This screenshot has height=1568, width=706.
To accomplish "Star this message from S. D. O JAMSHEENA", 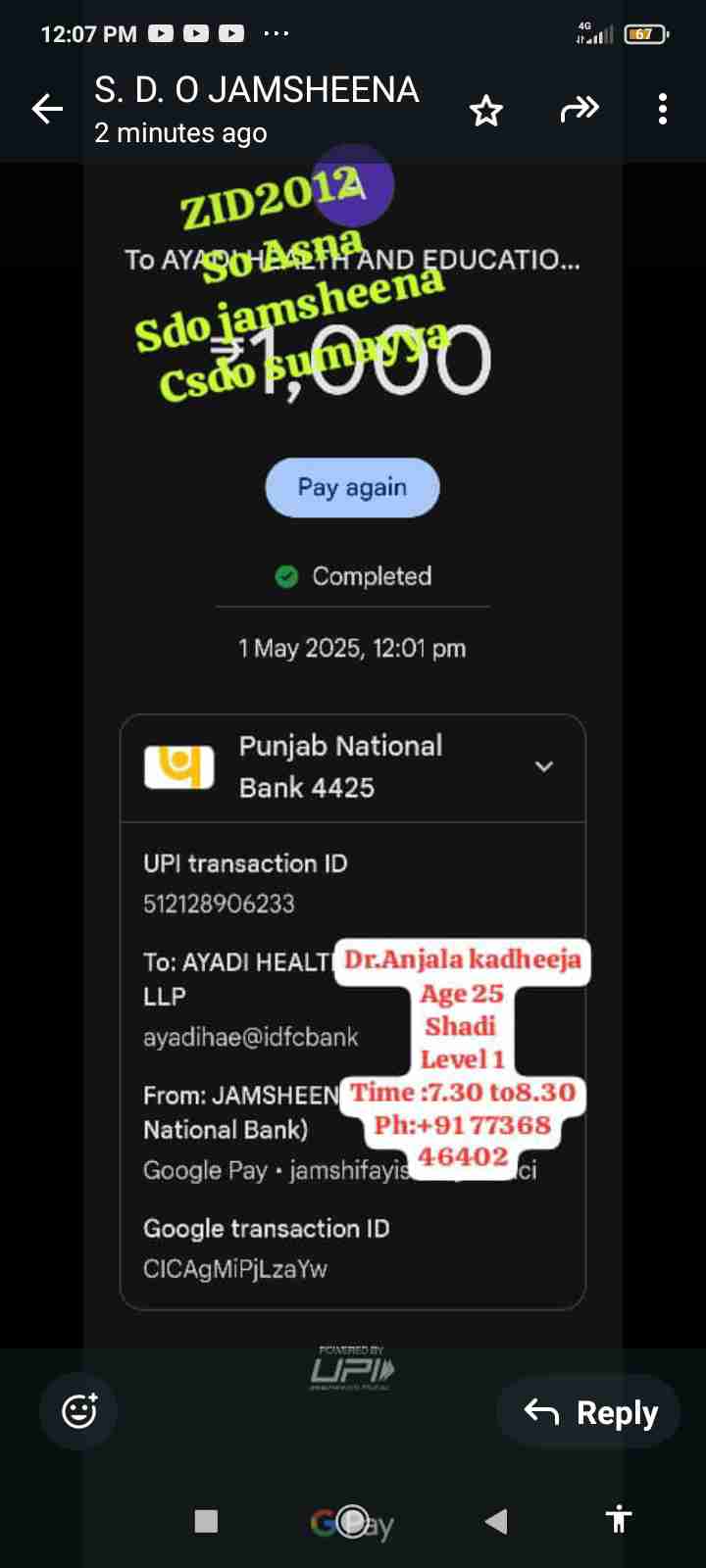I will click(x=486, y=111).
